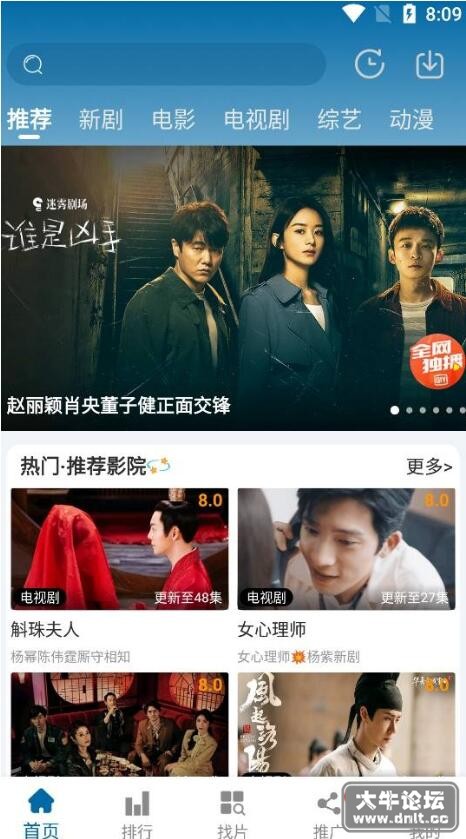Screen dimensions: 466x839
Task: View 更多 in 热门·推荐影院
Action: pyautogui.click(x=429, y=467)
